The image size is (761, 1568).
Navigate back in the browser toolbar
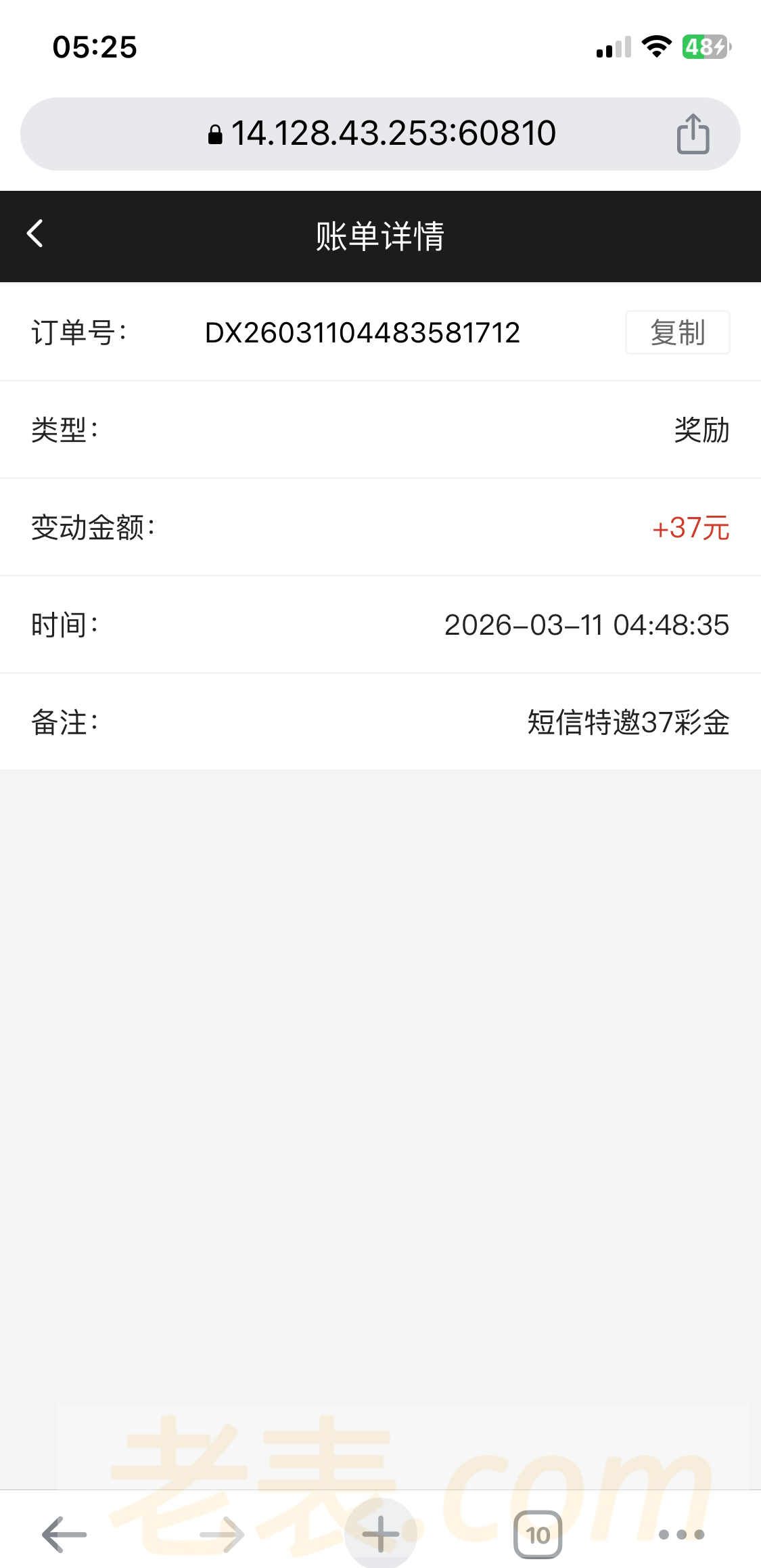64,1534
